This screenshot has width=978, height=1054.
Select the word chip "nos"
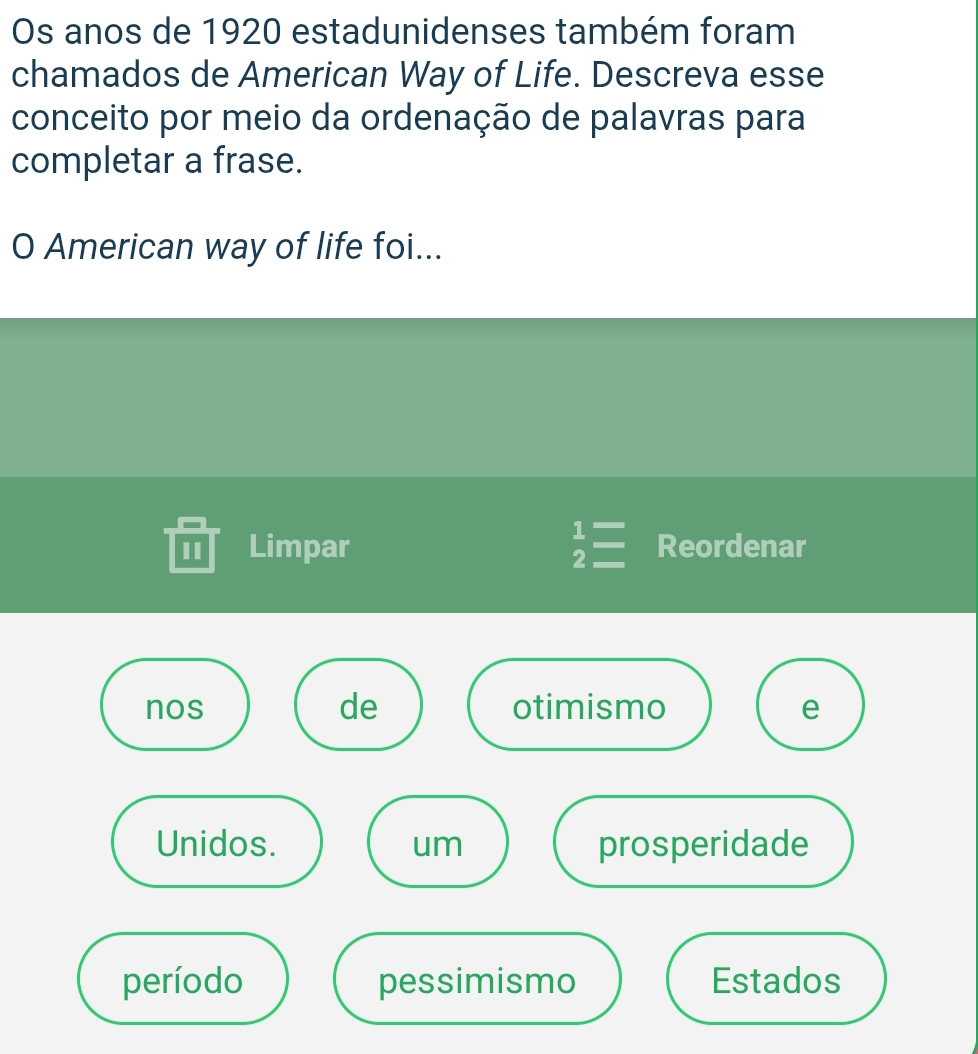click(174, 707)
